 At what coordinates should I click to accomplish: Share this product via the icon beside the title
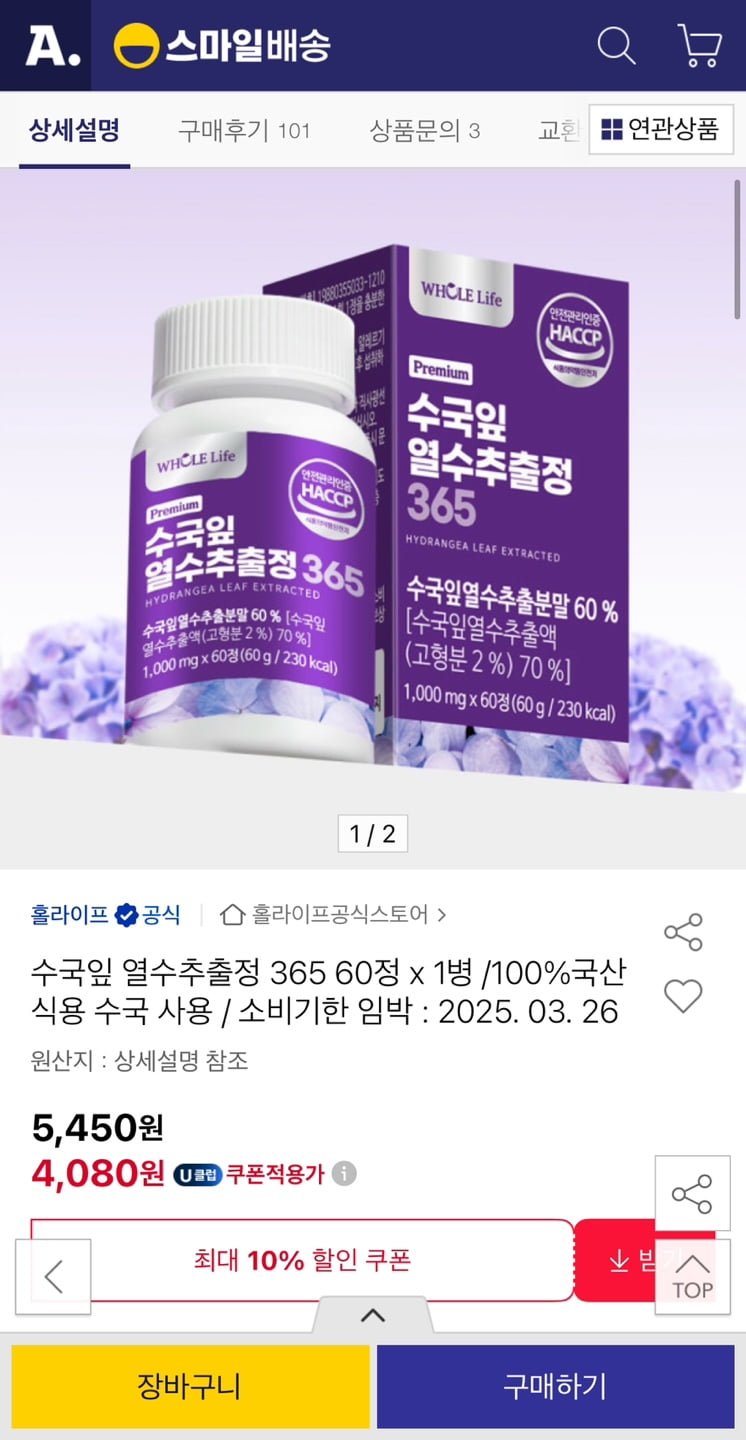coord(683,932)
